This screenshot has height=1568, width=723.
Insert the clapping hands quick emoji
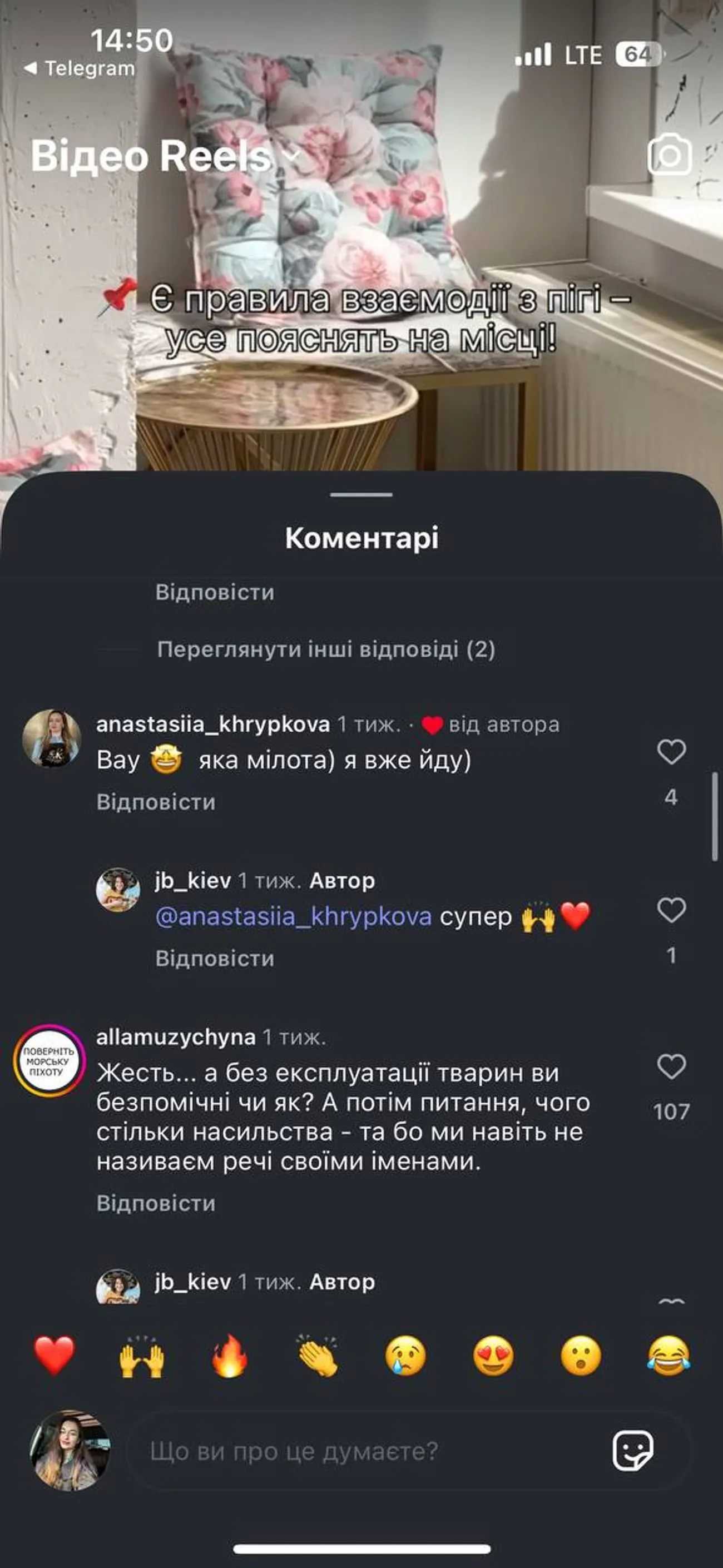[317, 1356]
